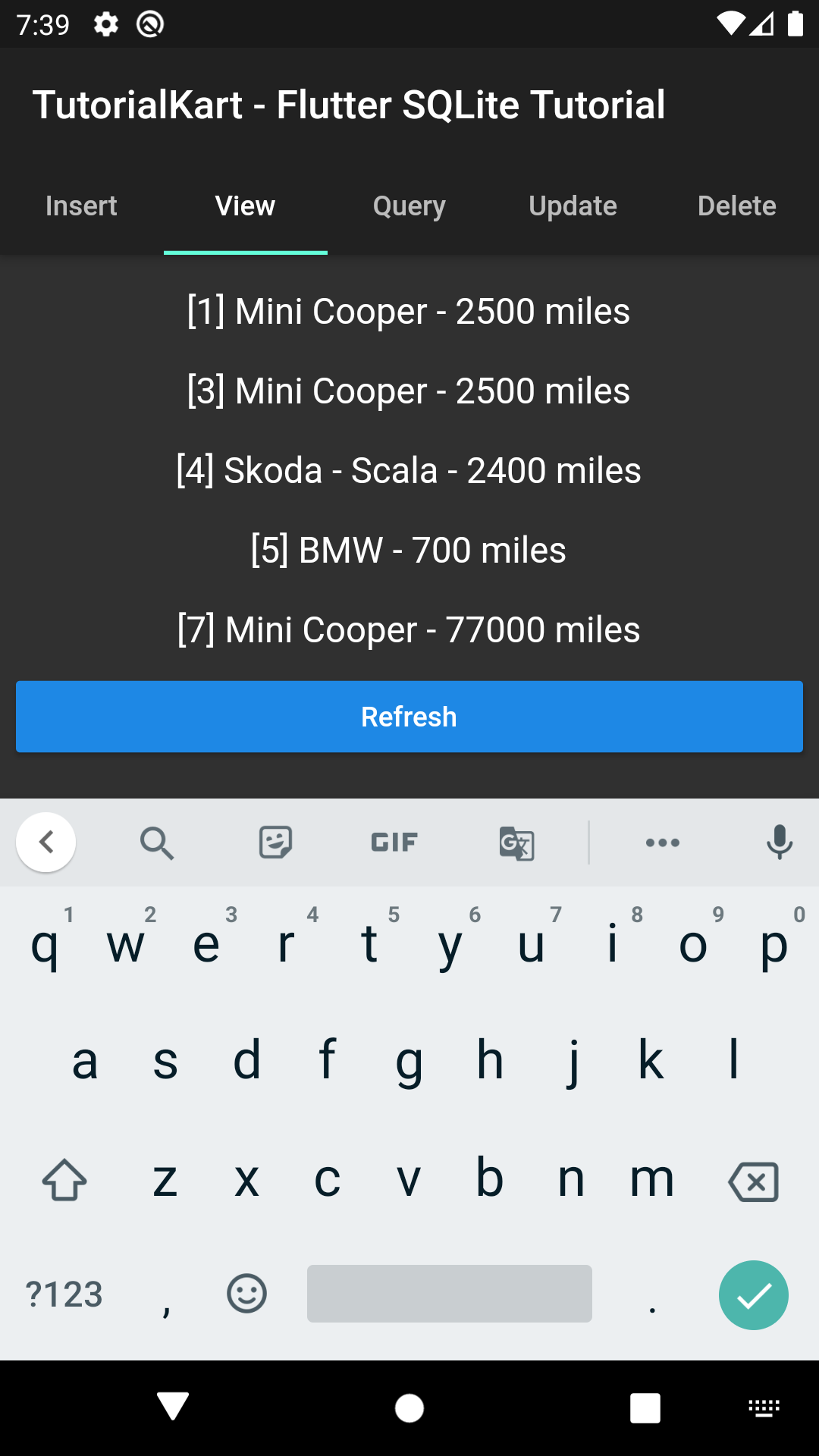Confirm with the green checkmark key
Image resolution: width=819 pixels, height=1456 pixels.
click(753, 1294)
